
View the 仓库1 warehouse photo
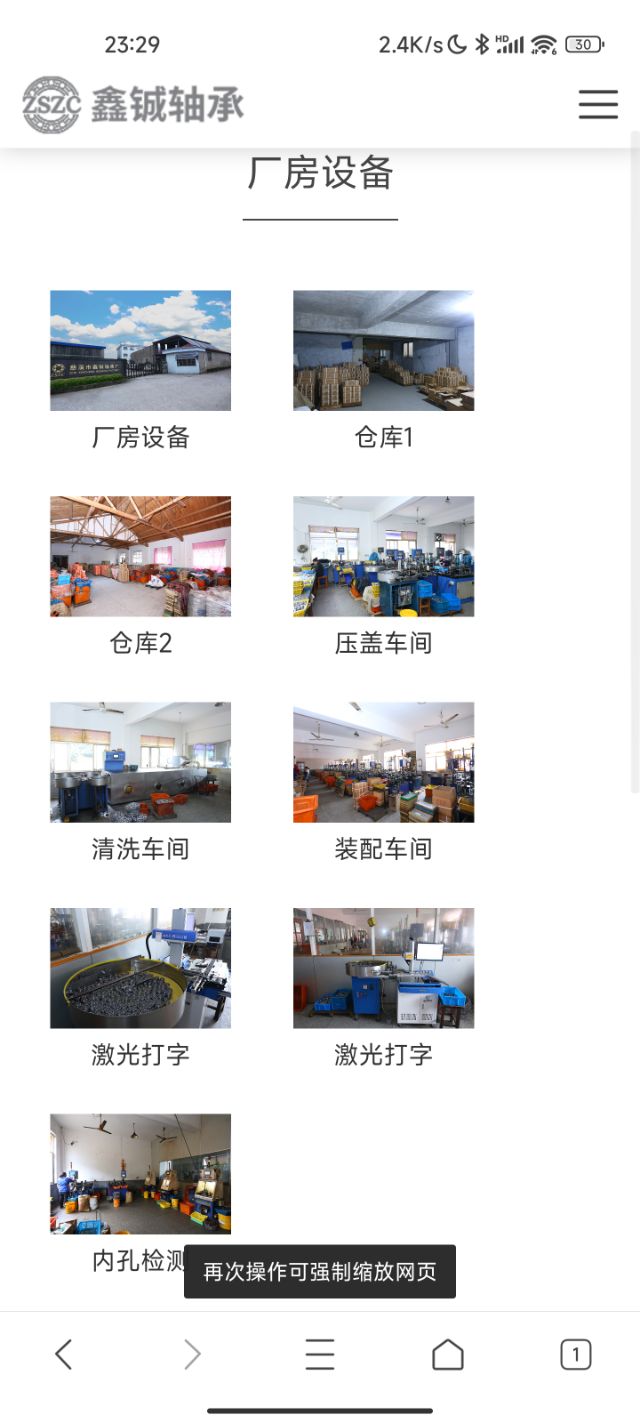(x=383, y=350)
